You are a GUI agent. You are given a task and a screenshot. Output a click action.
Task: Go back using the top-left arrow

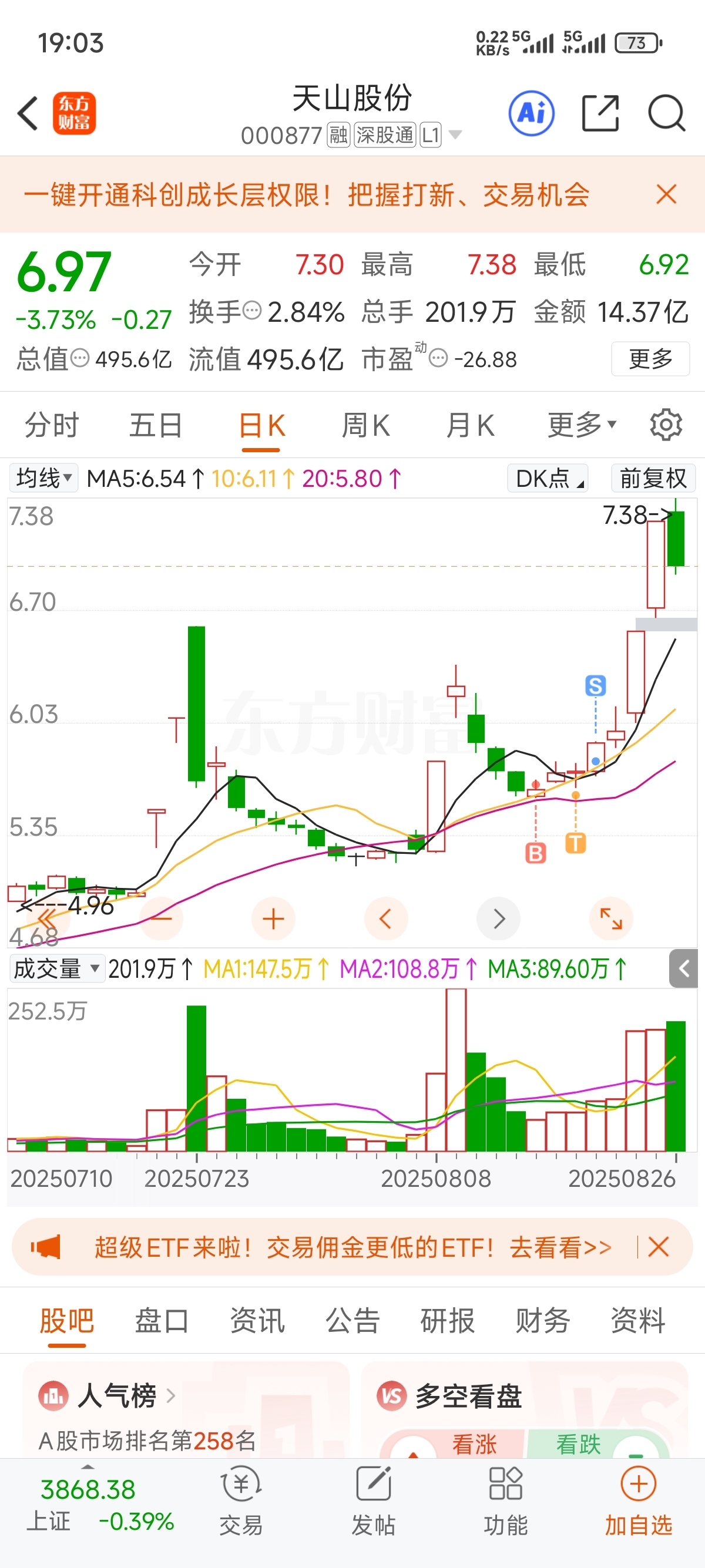point(28,113)
